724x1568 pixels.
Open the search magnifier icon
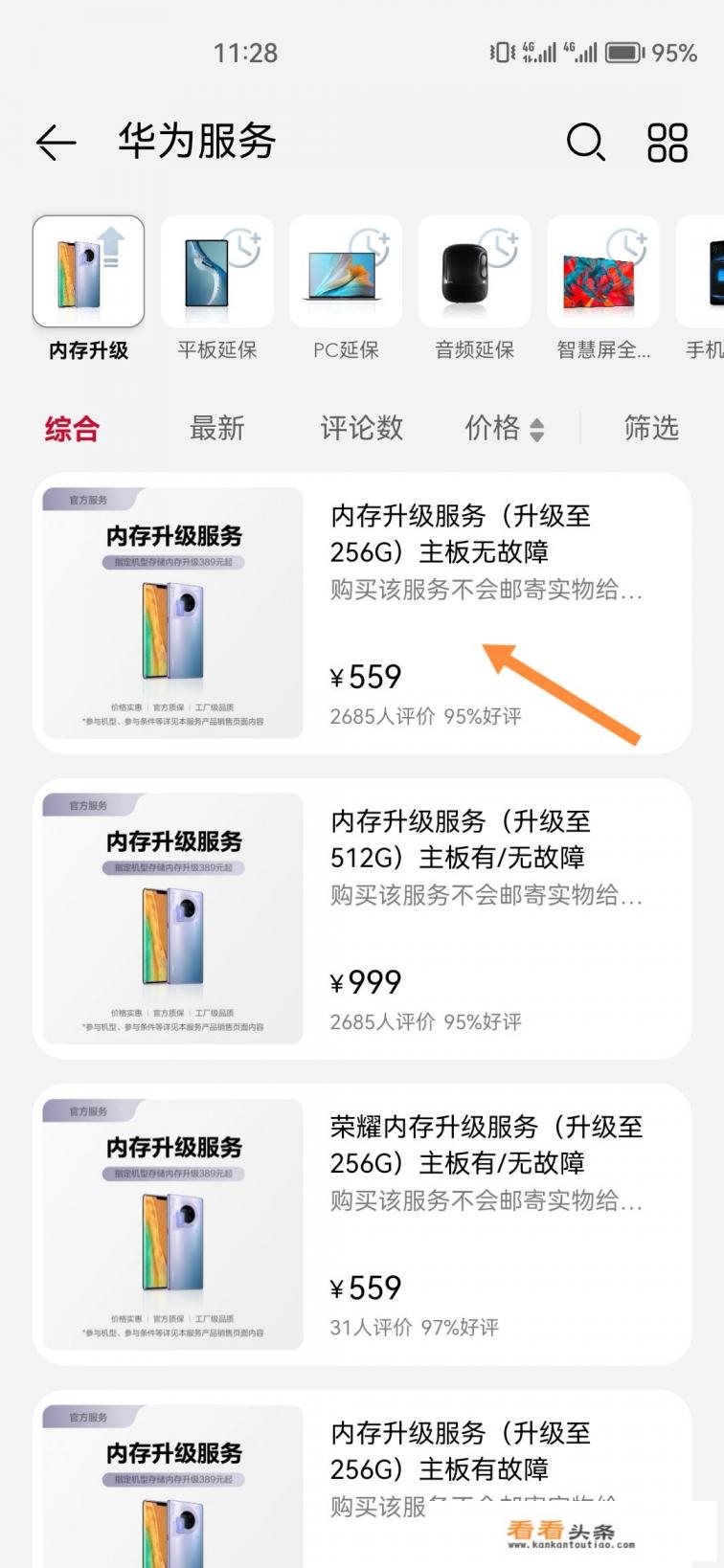point(585,143)
